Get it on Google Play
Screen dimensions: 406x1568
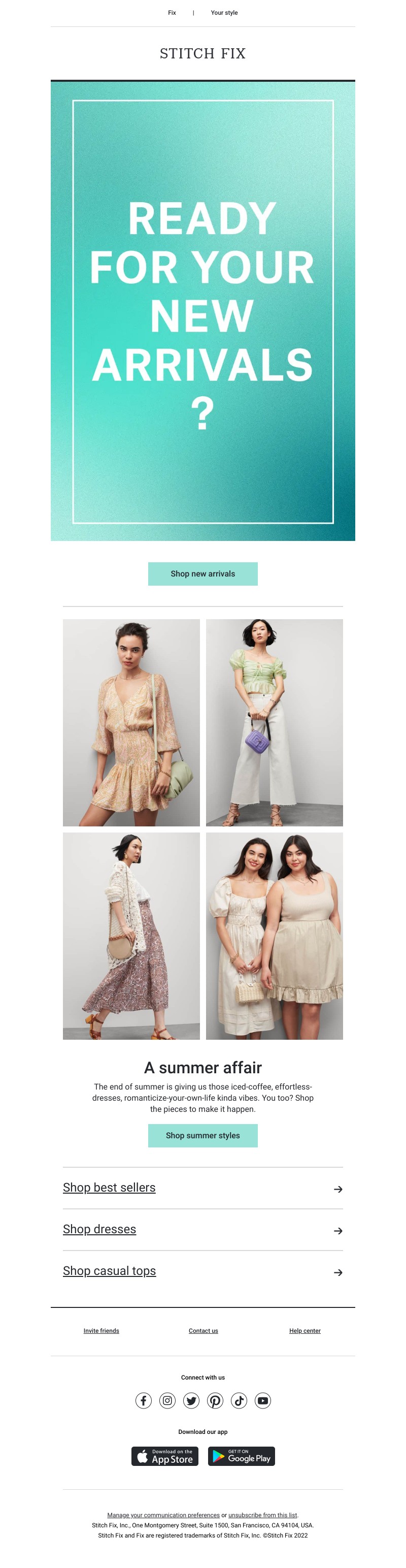(x=241, y=1456)
